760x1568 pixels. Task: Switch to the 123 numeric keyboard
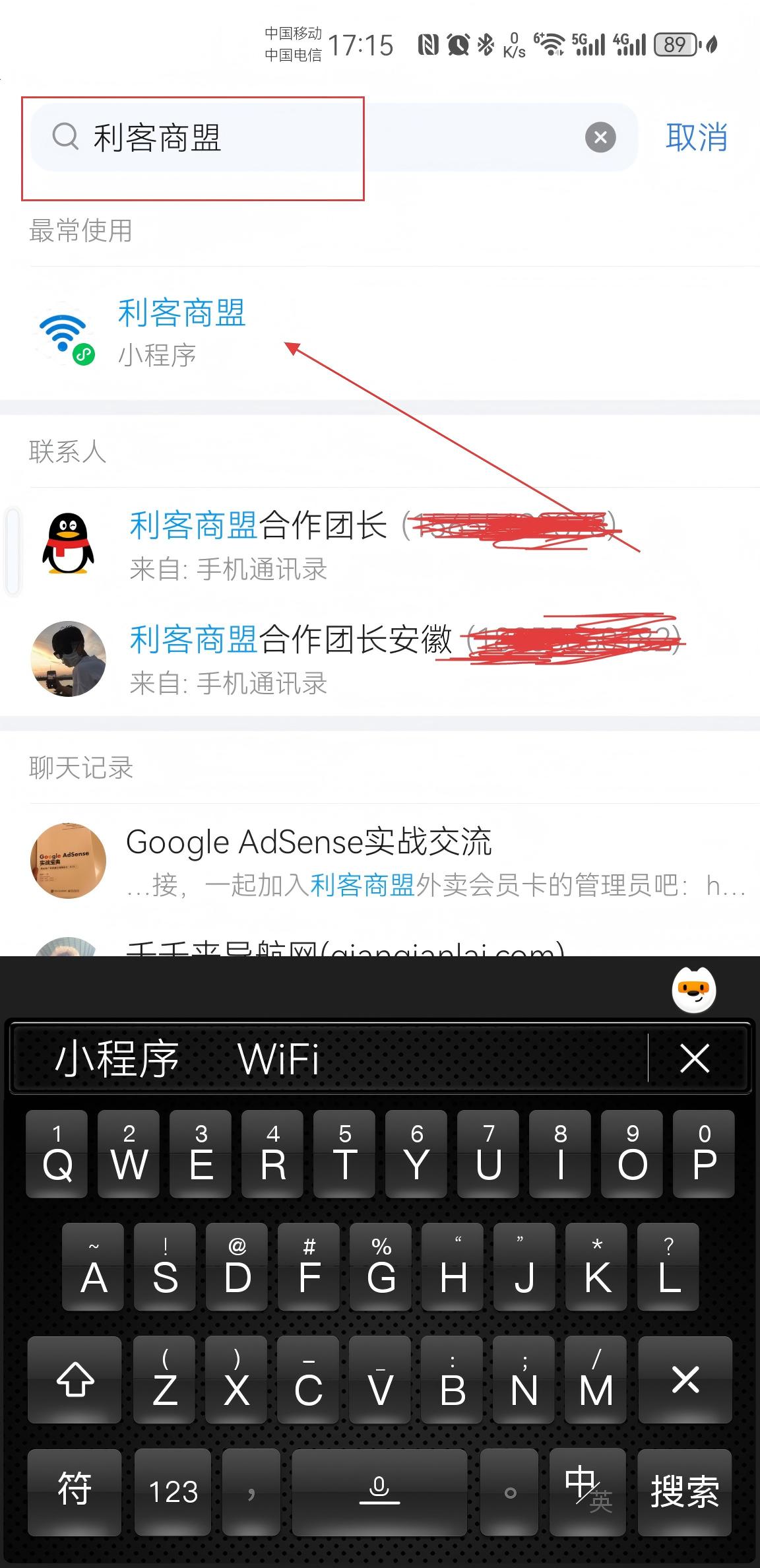[x=173, y=1491]
